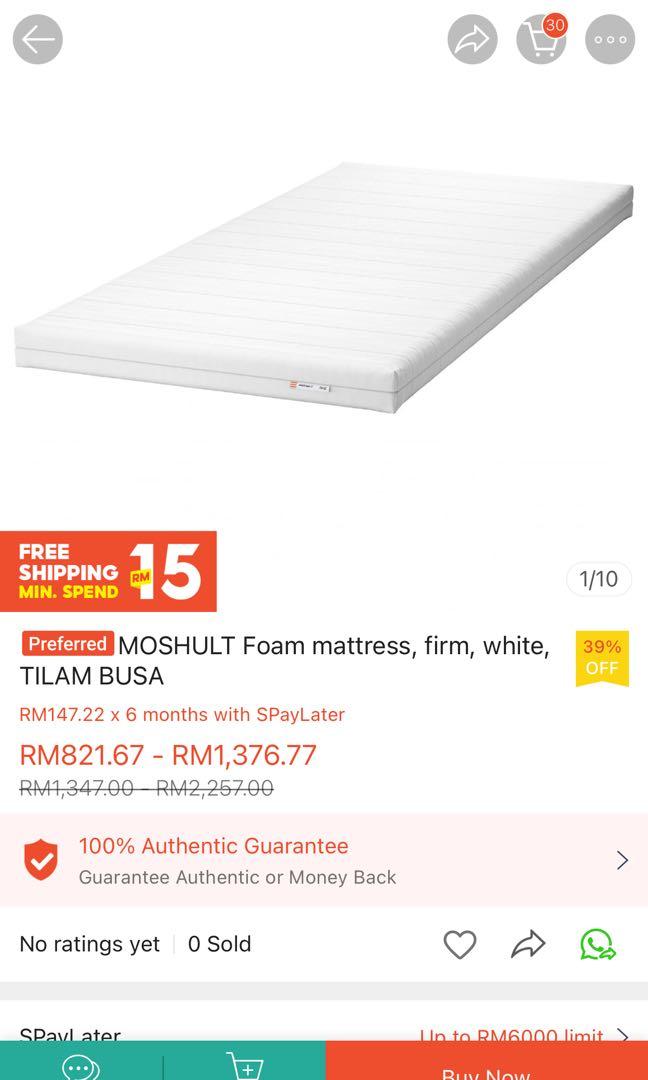View the MOSHULT mattress product image
Image resolution: width=648 pixels, height=1080 pixels.
[324, 290]
